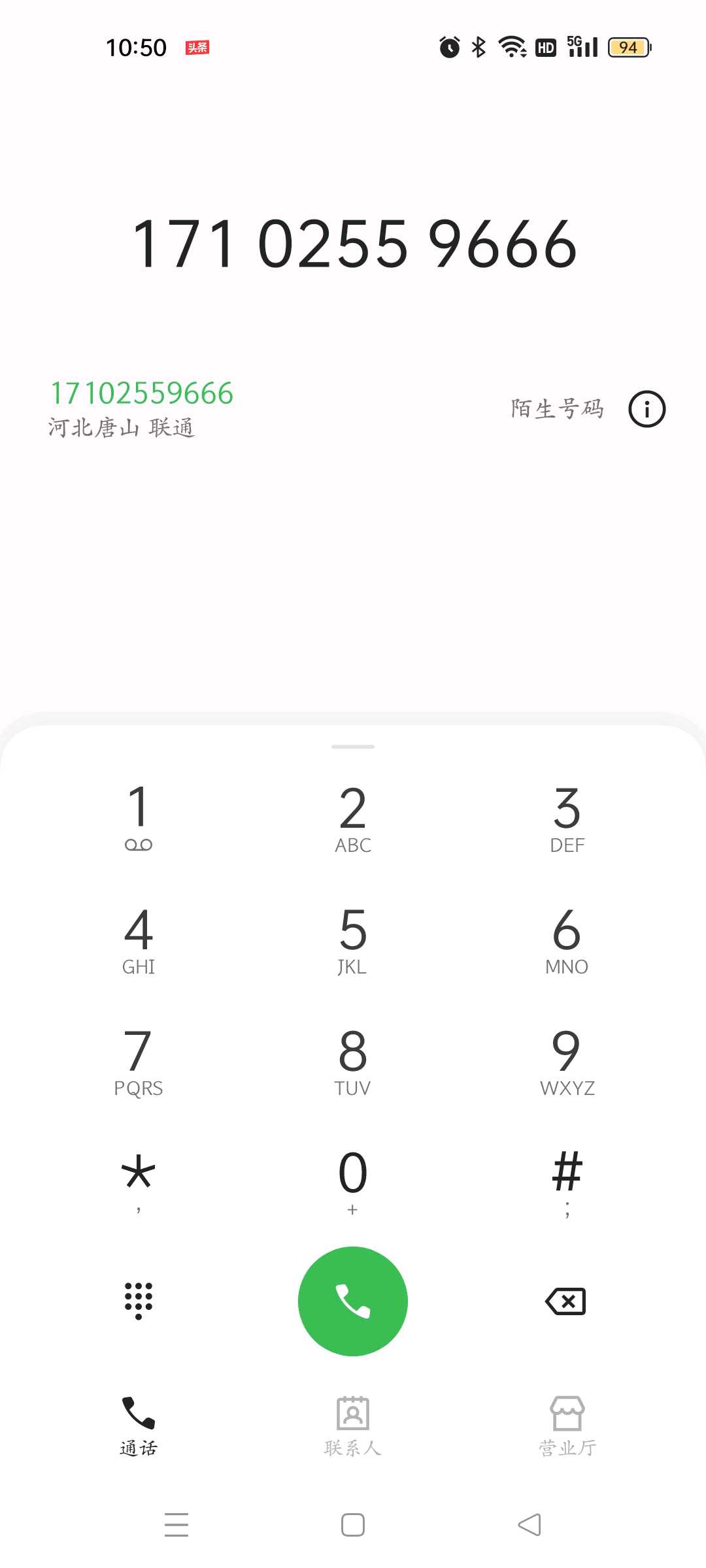
Task: Enter the star symbol key
Action: [139, 1181]
